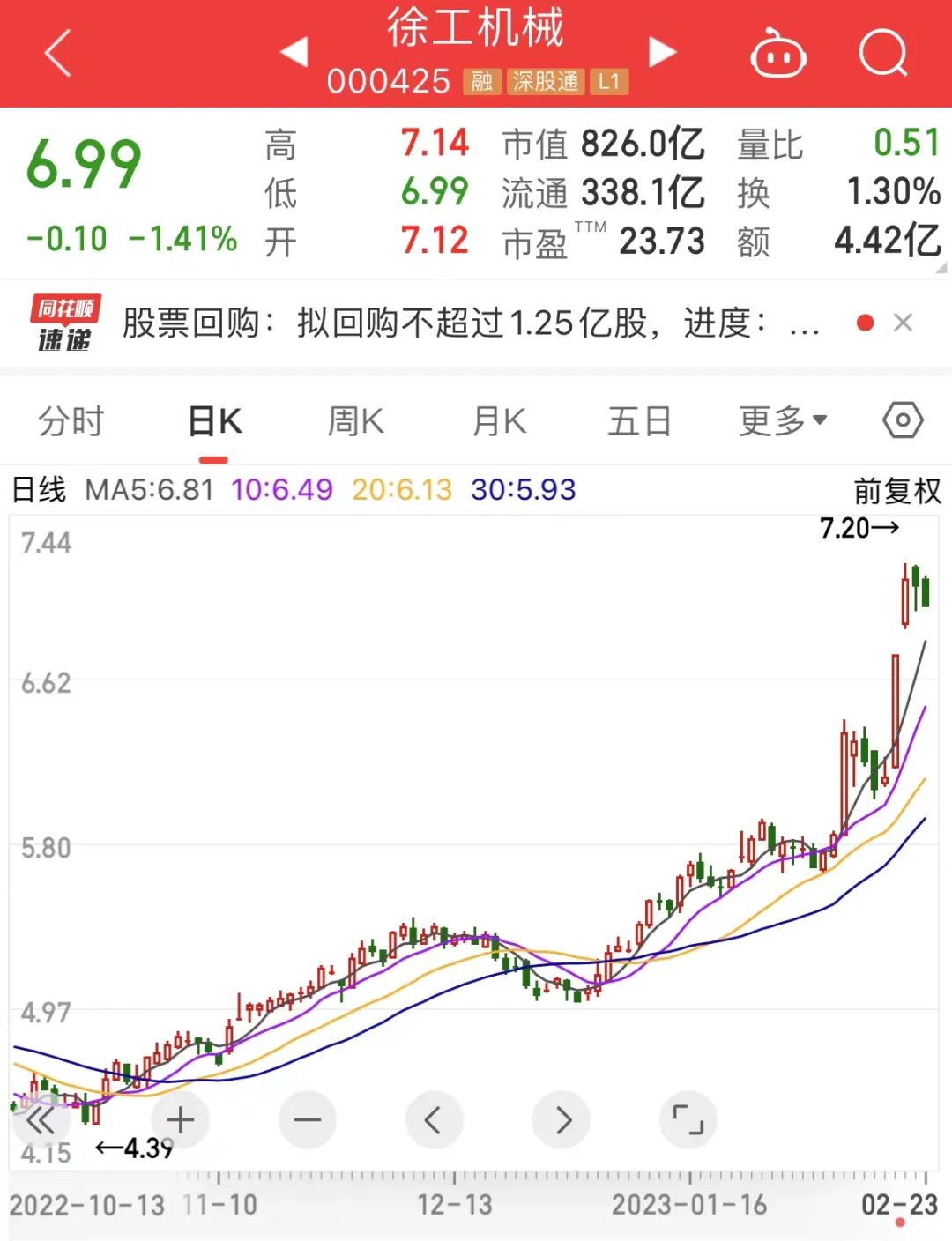Zoom in the K-line chart

tap(181, 1120)
